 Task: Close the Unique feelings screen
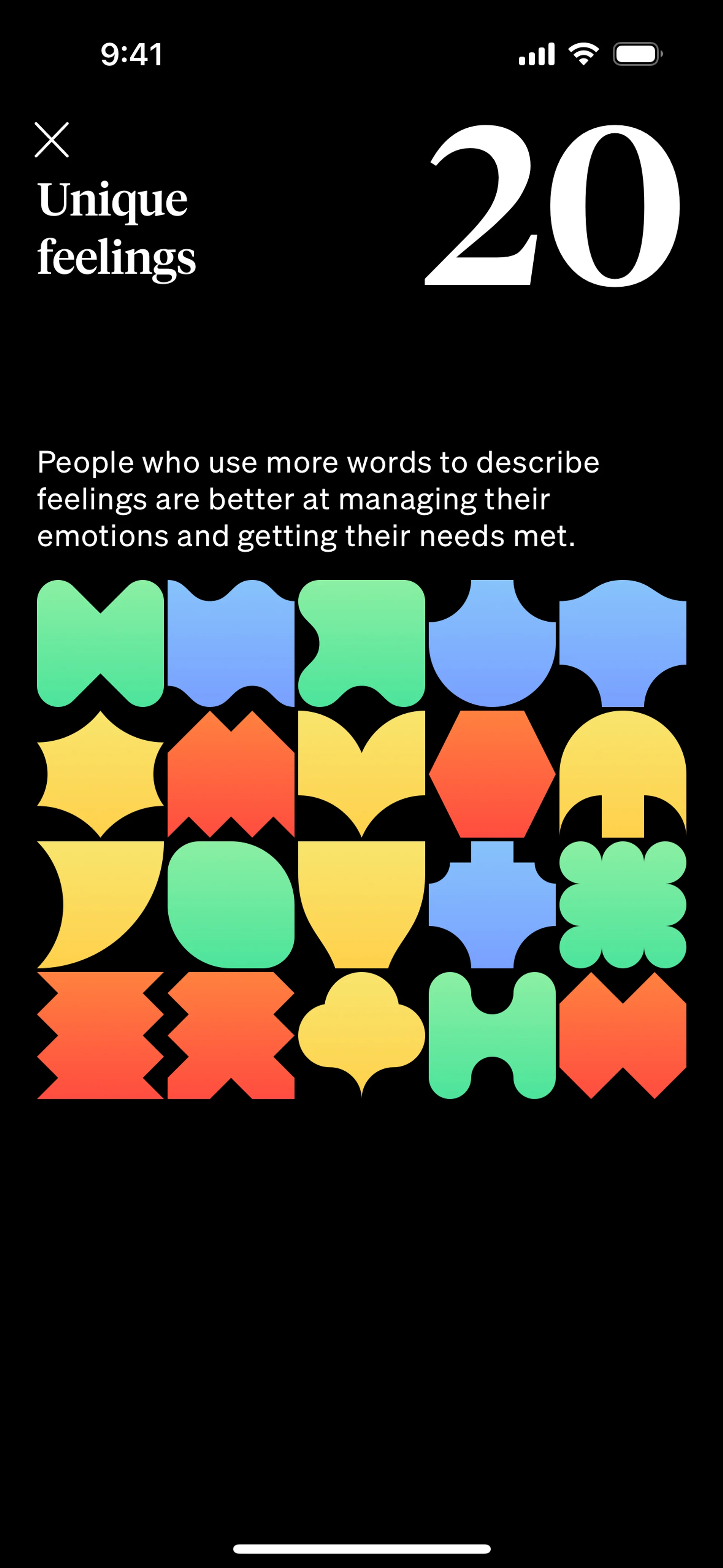52,140
